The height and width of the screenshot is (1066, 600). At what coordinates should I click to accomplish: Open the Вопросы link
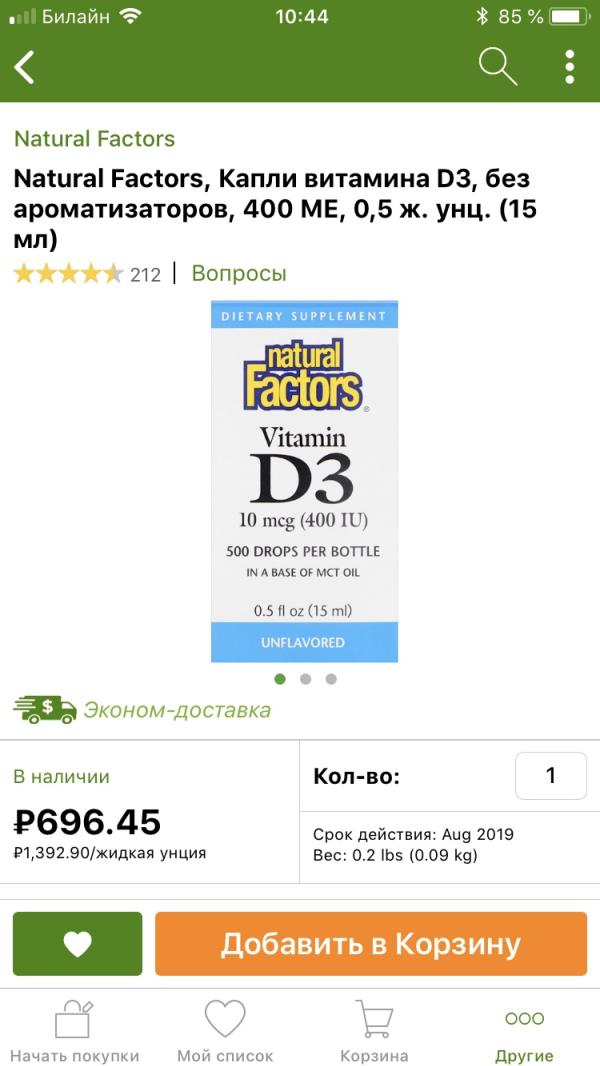(x=239, y=273)
